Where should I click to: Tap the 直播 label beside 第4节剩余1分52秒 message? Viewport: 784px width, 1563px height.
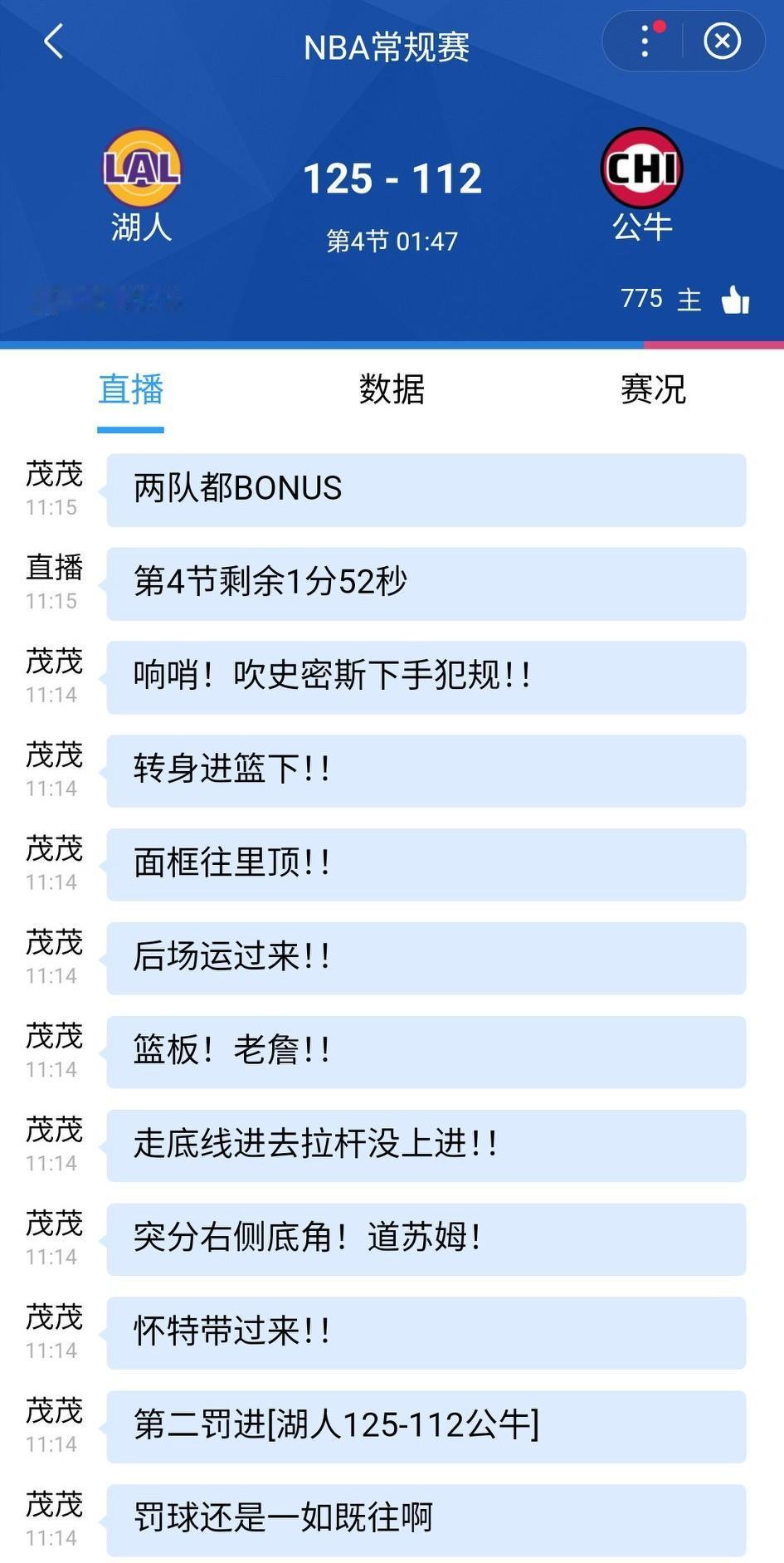coord(53,569)
